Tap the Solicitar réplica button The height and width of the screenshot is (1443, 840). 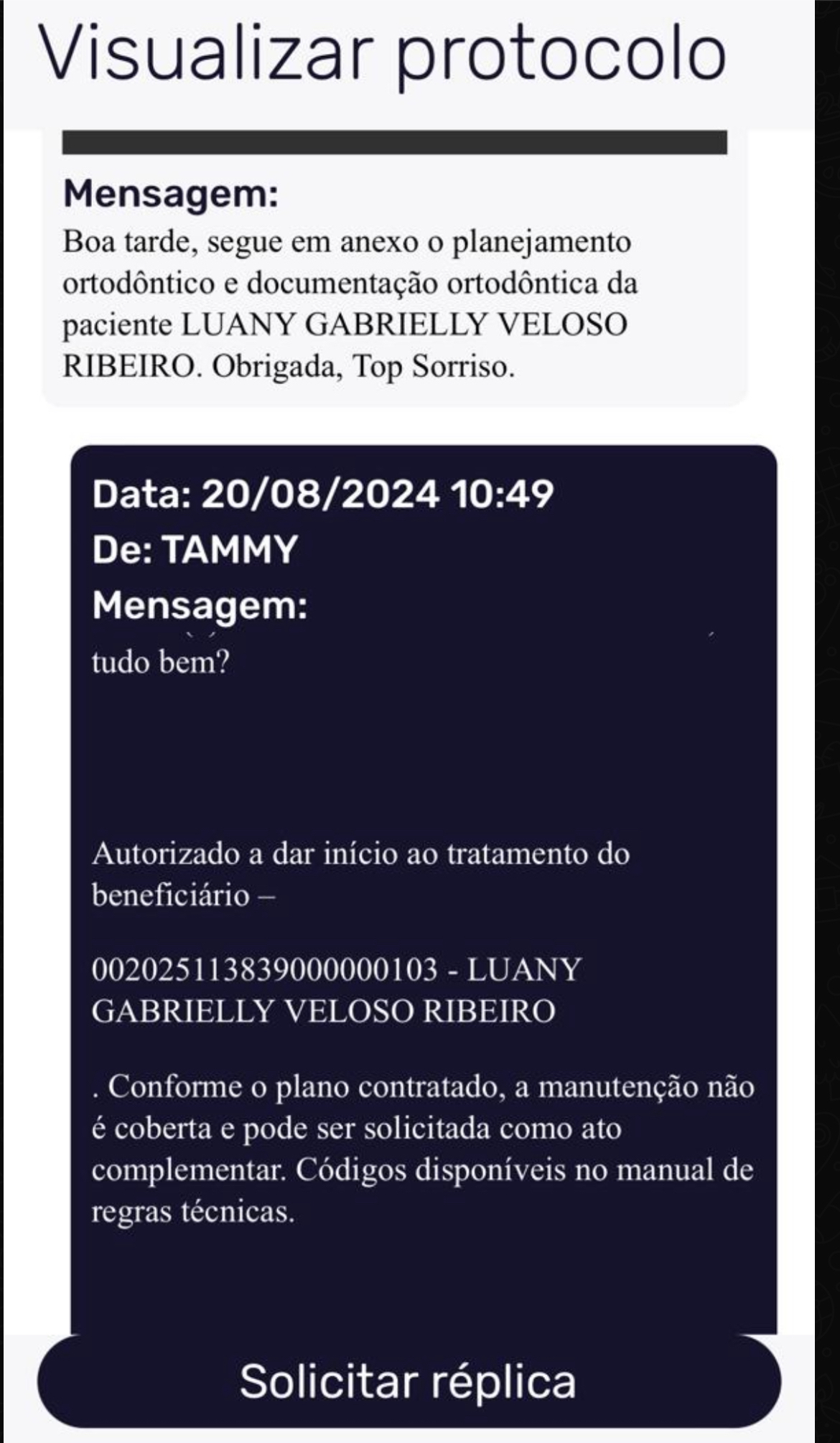point(408,1380)
